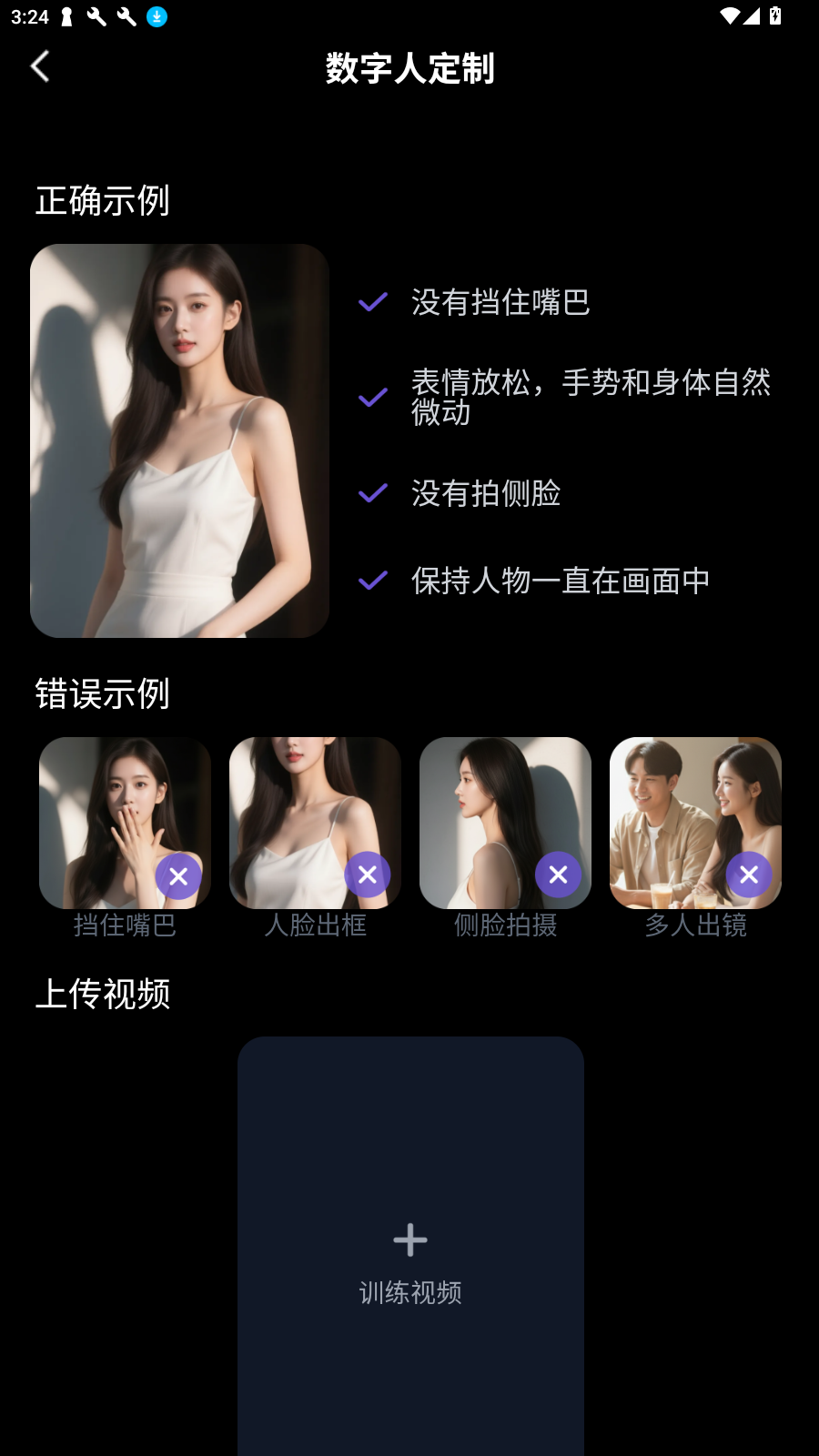This screenshot has width=819, height=1456.
Task: Tap the checkmark beside 没有拍侧脸
Action: [372, 492]
